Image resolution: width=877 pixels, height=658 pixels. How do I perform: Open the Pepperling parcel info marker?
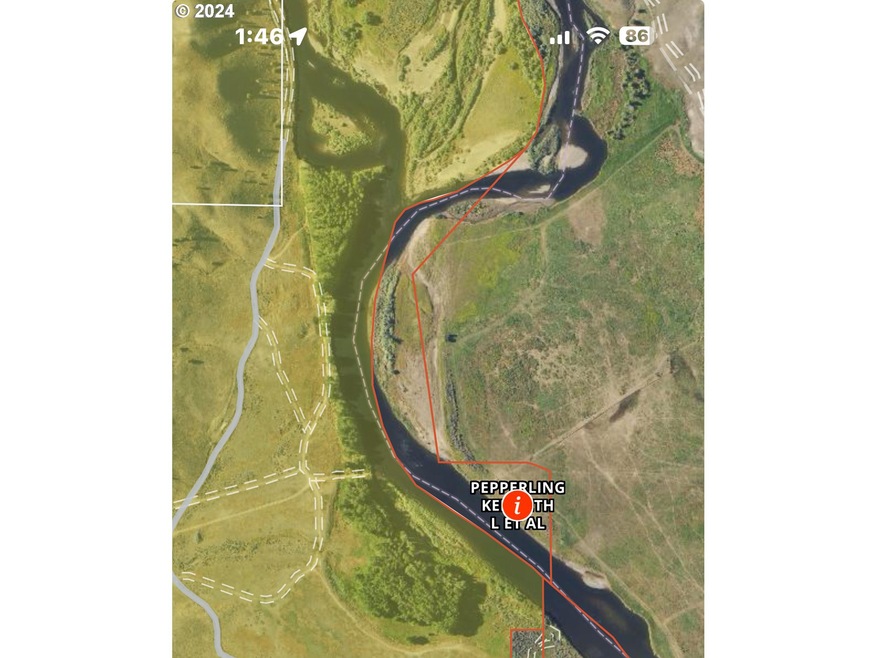[x=517, y=505]
